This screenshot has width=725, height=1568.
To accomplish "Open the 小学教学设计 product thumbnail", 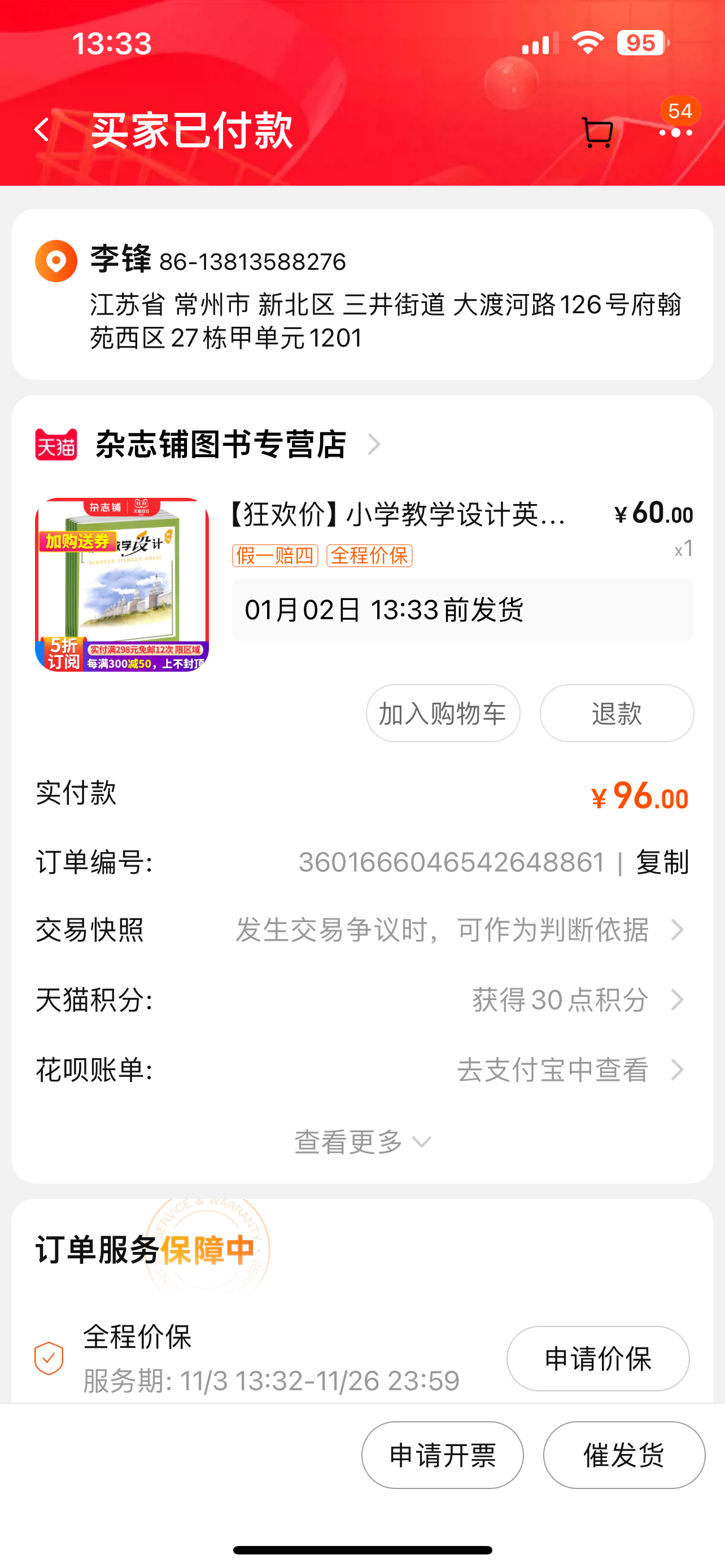I will click(x=122, y=584).
